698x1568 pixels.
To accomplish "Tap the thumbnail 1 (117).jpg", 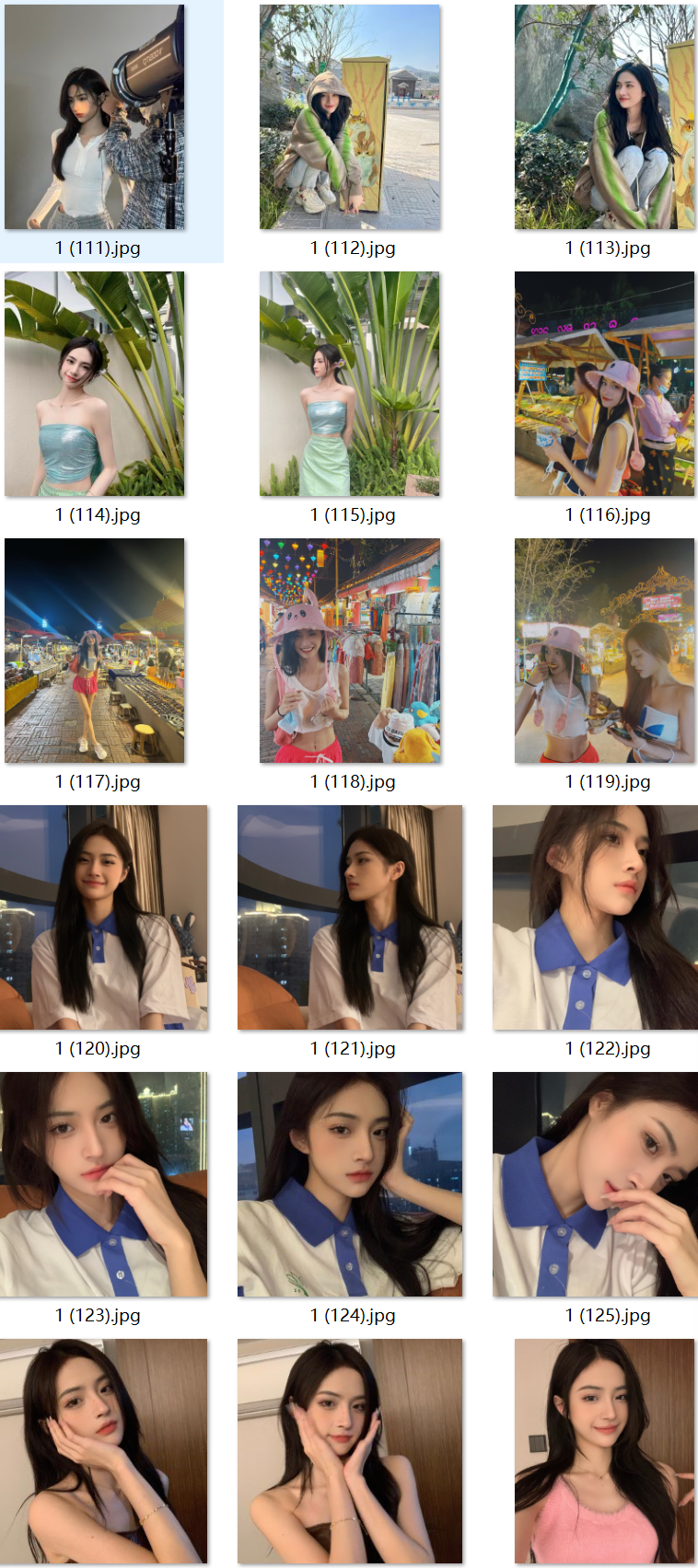I will click(x=95, y=651).
